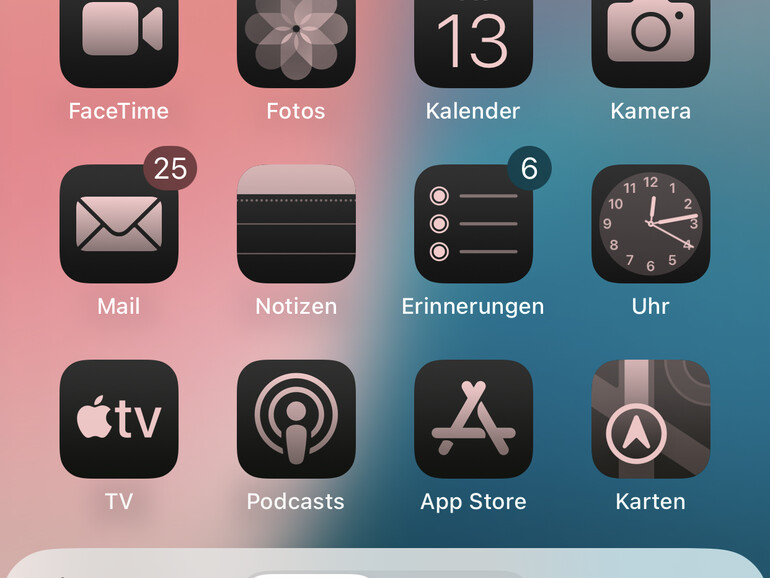The image size is (770, 578).
Task: Open Mail with 25 unread
Action: (x=119, y=224)
